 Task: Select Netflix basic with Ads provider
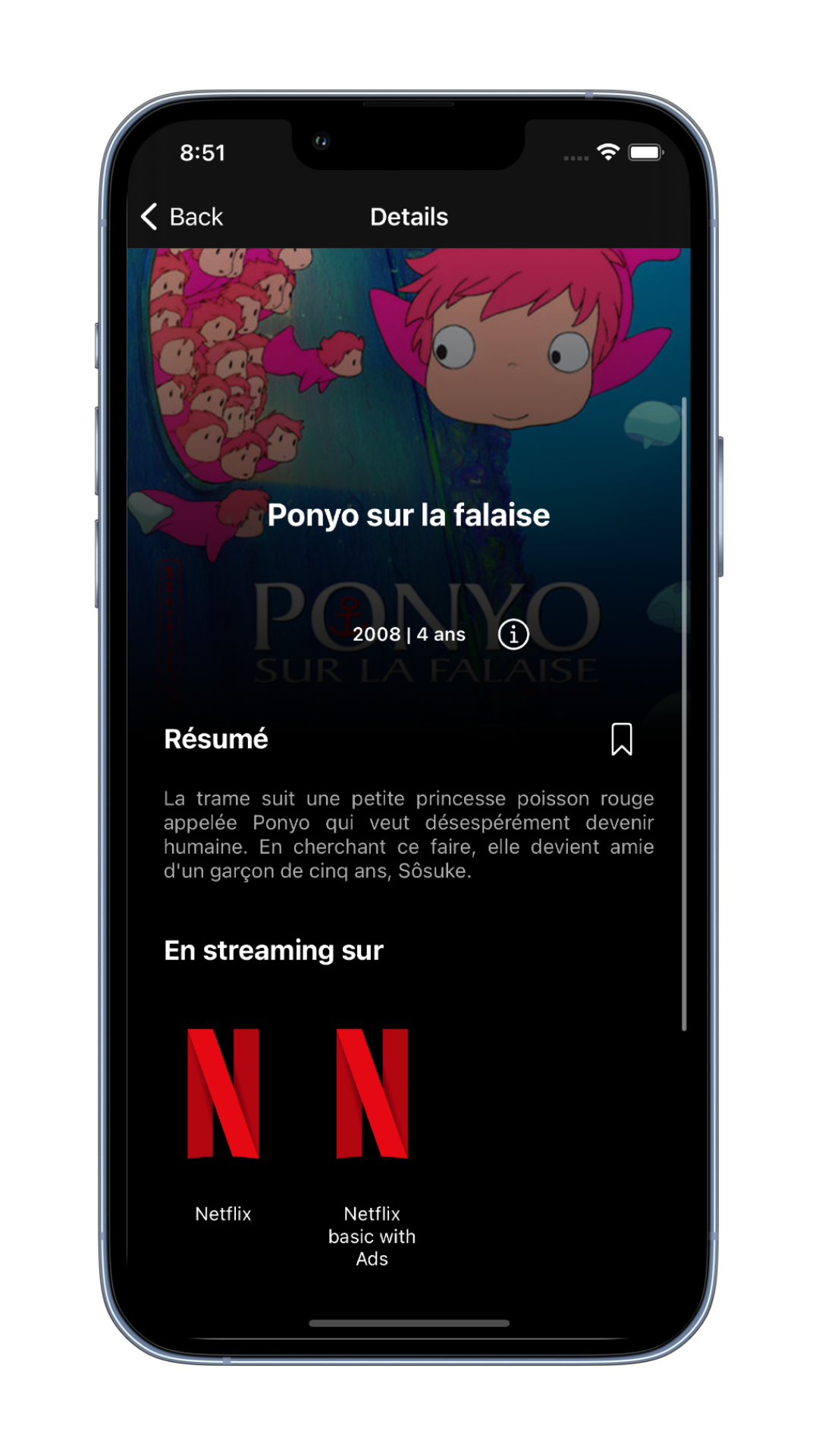tap(372, 1094)
